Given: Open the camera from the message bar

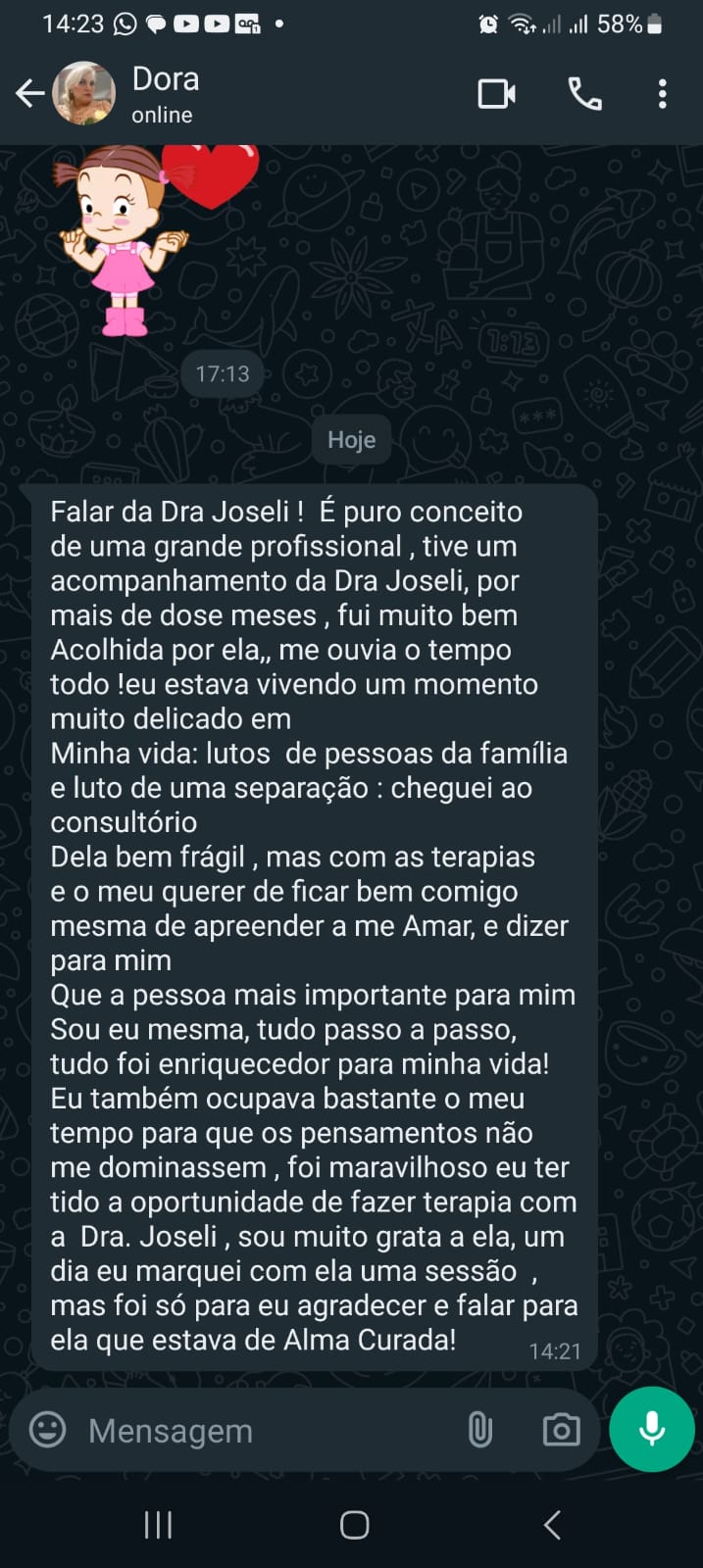Looking at the screenshot, I should [x=561, y=1430].
